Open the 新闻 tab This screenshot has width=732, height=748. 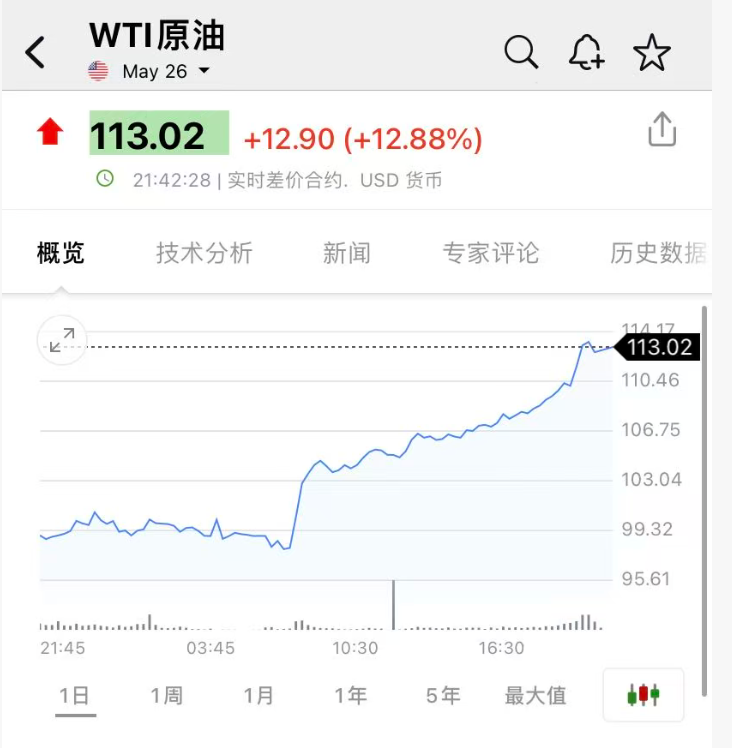(347, 253)
